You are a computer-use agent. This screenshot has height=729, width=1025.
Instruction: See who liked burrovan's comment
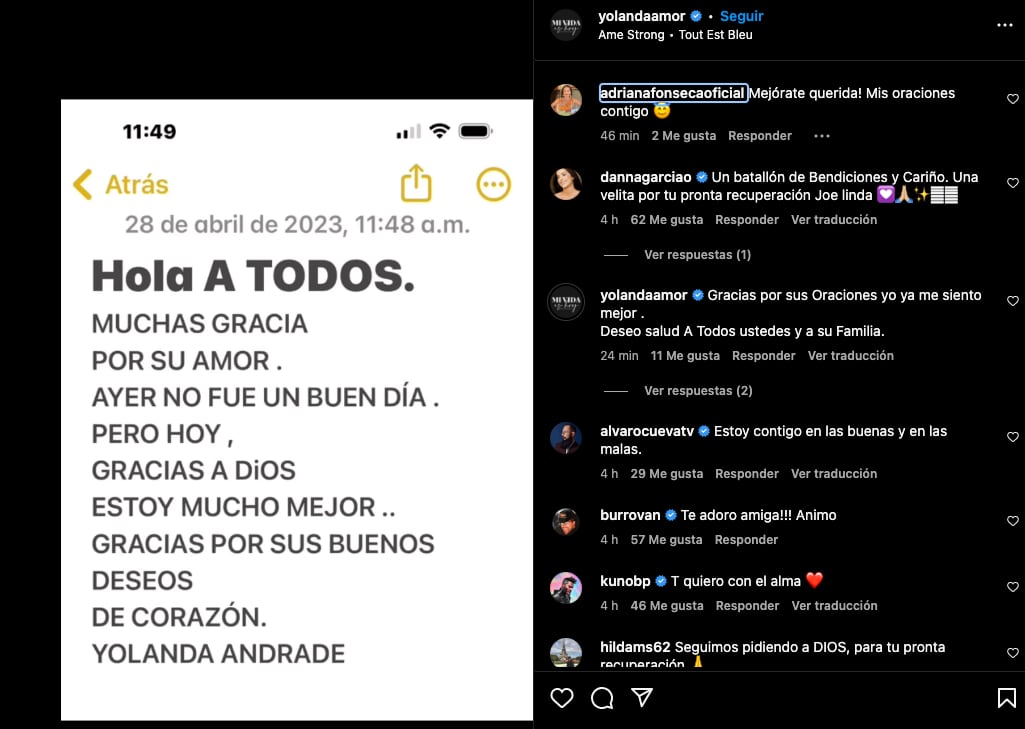666,540
